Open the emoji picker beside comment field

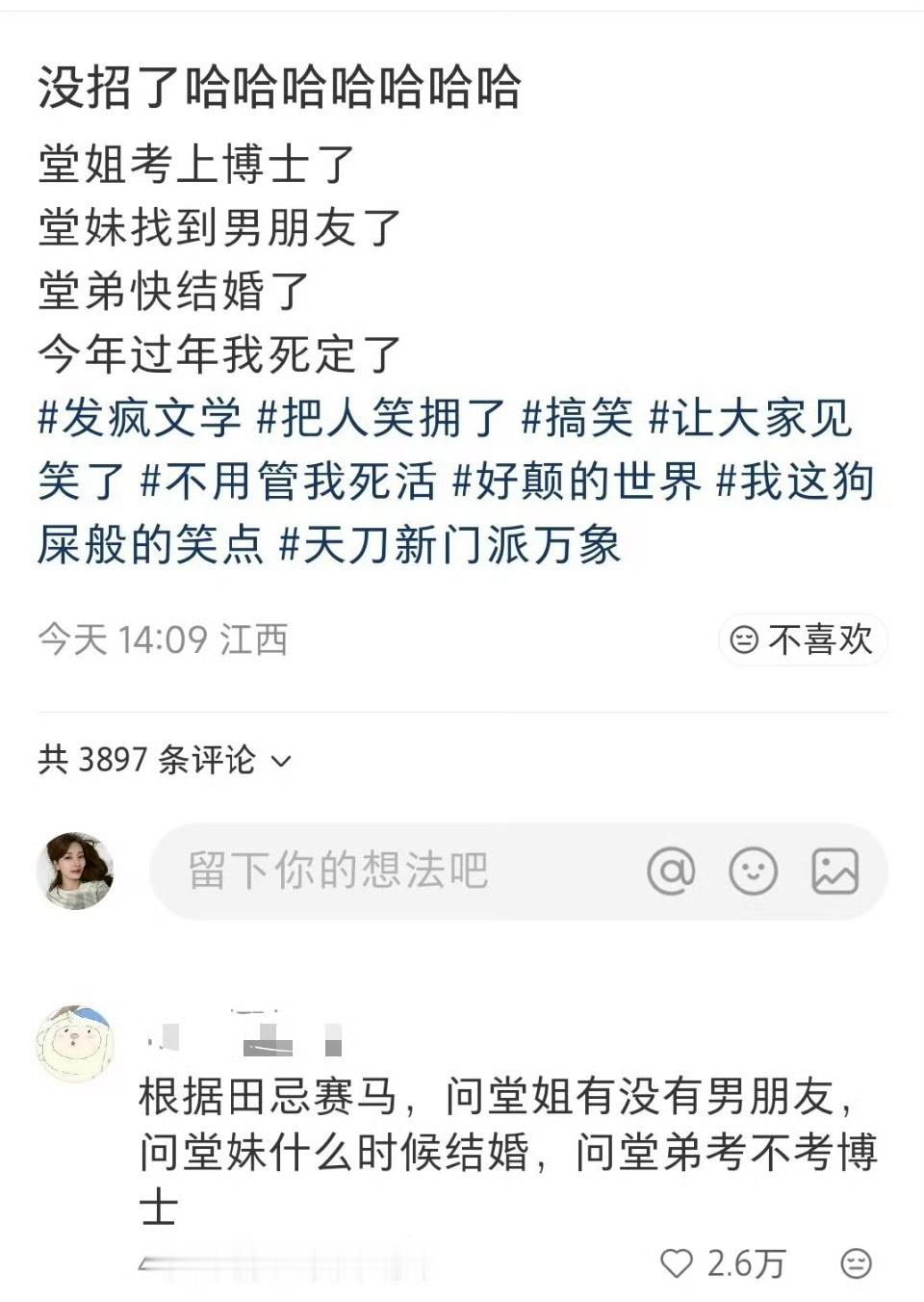tap(755, 870)
